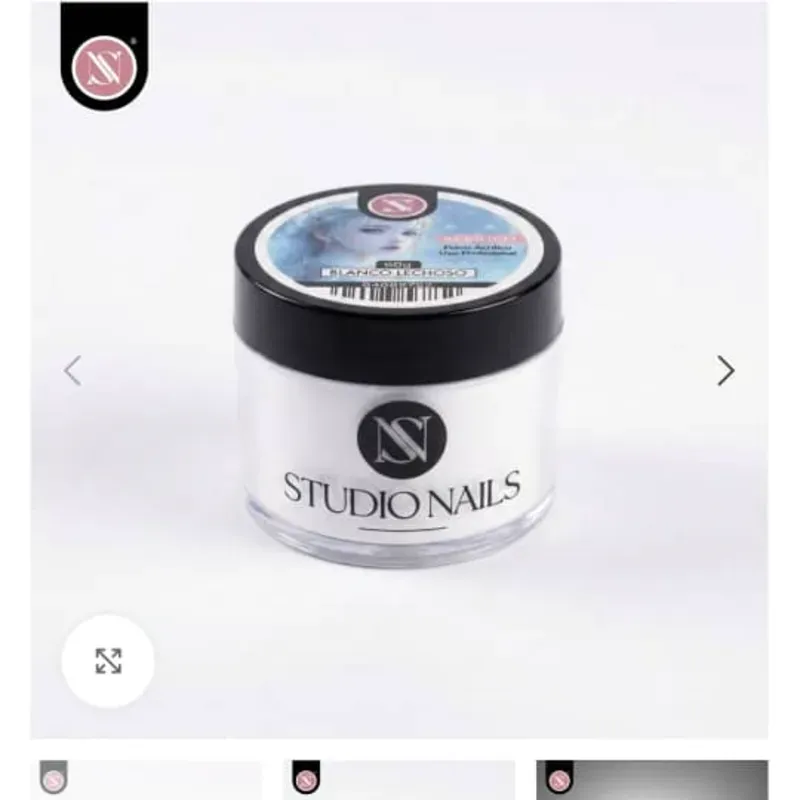Show the next product image

click(x=726, y=371)
